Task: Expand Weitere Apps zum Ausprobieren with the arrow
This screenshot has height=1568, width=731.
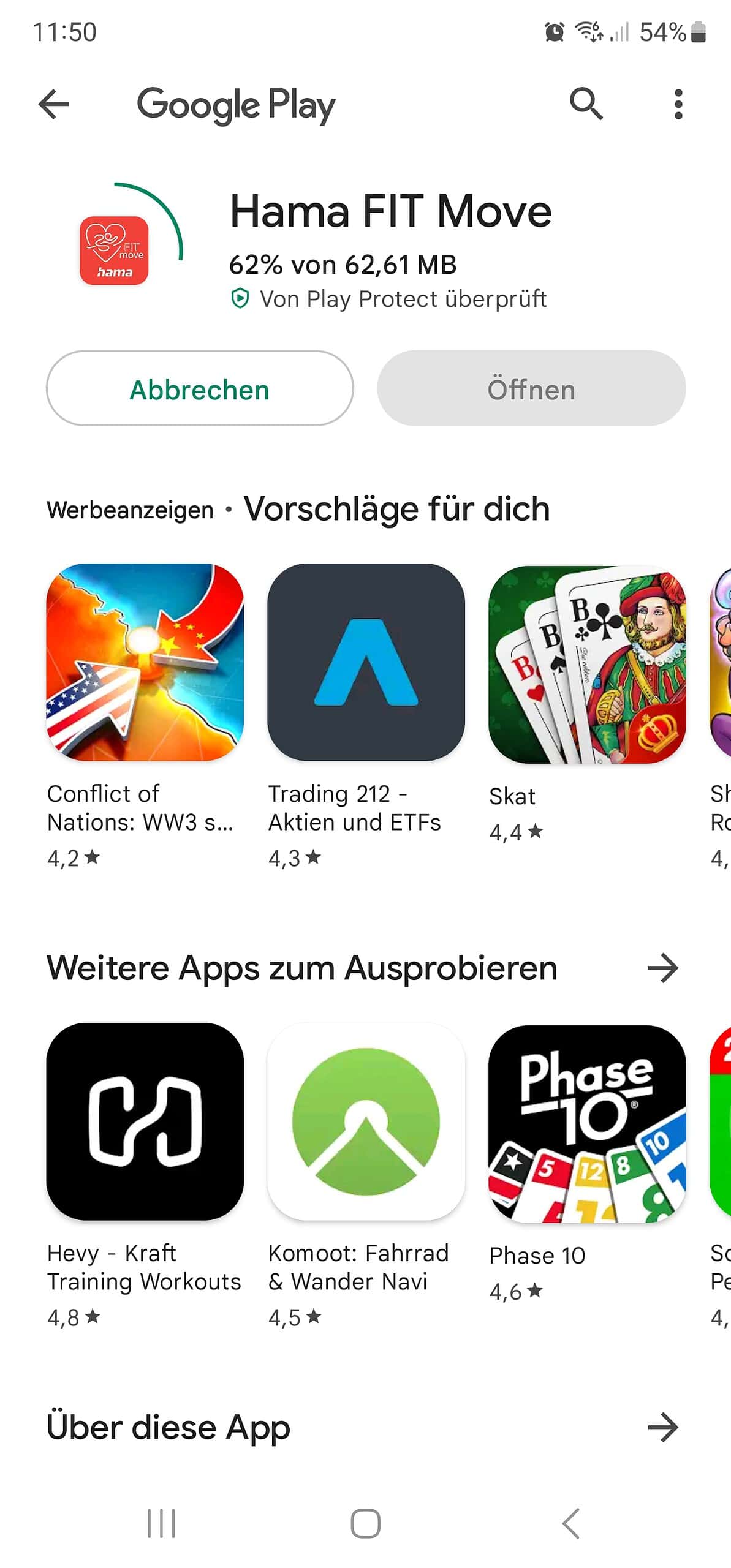Action: (x=663, y=968)
